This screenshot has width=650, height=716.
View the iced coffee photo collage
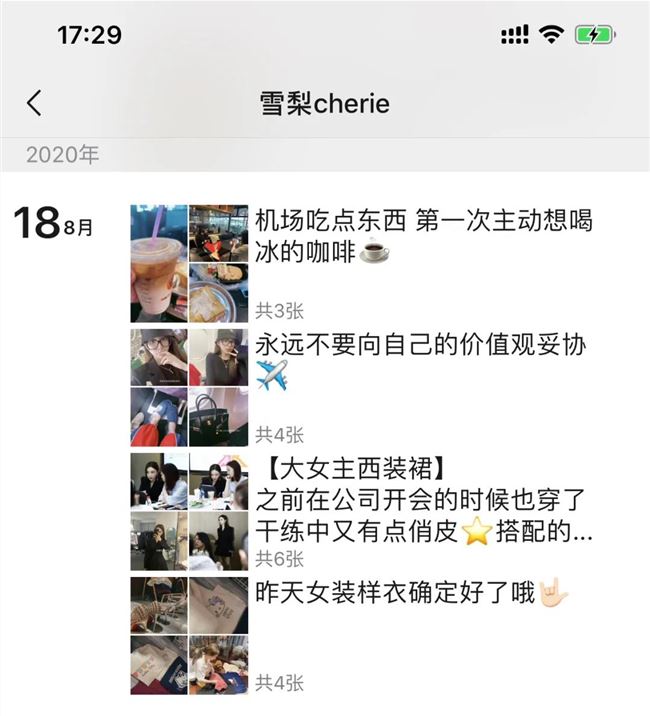click(x=189, y=263)
